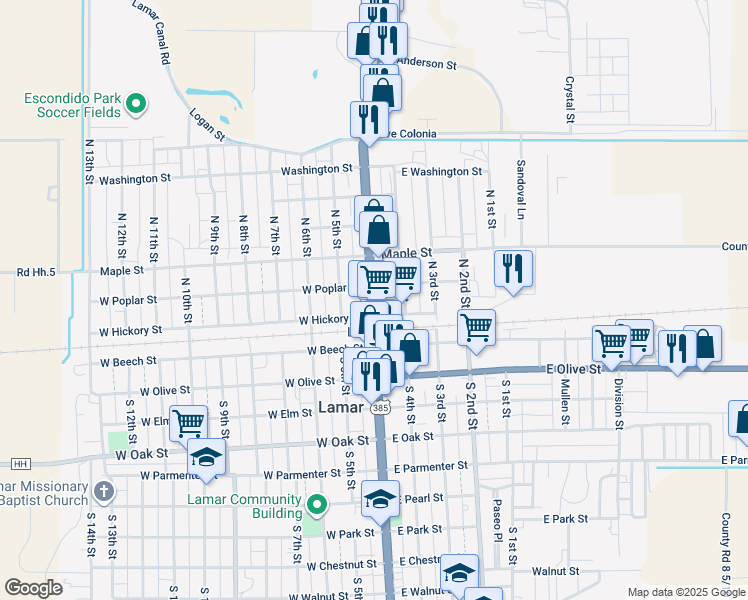Select the school marker near E Pearl St
This screenshot has height=600, width=748.
tap(381, 499)
